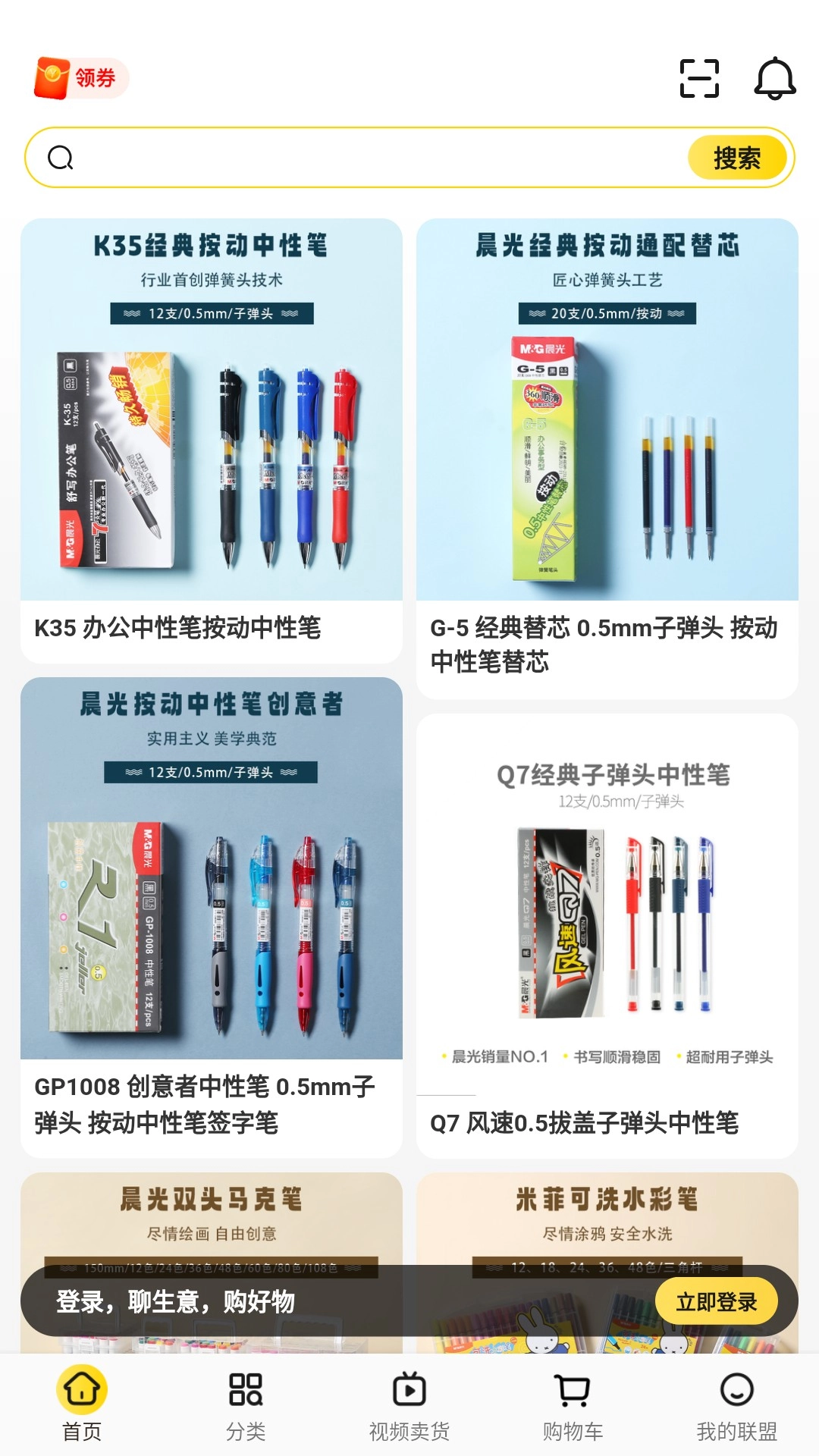This screenshot has height=1456, width=819.
Task: Switch to the 首页 tab
Action: coord(82,1404)
